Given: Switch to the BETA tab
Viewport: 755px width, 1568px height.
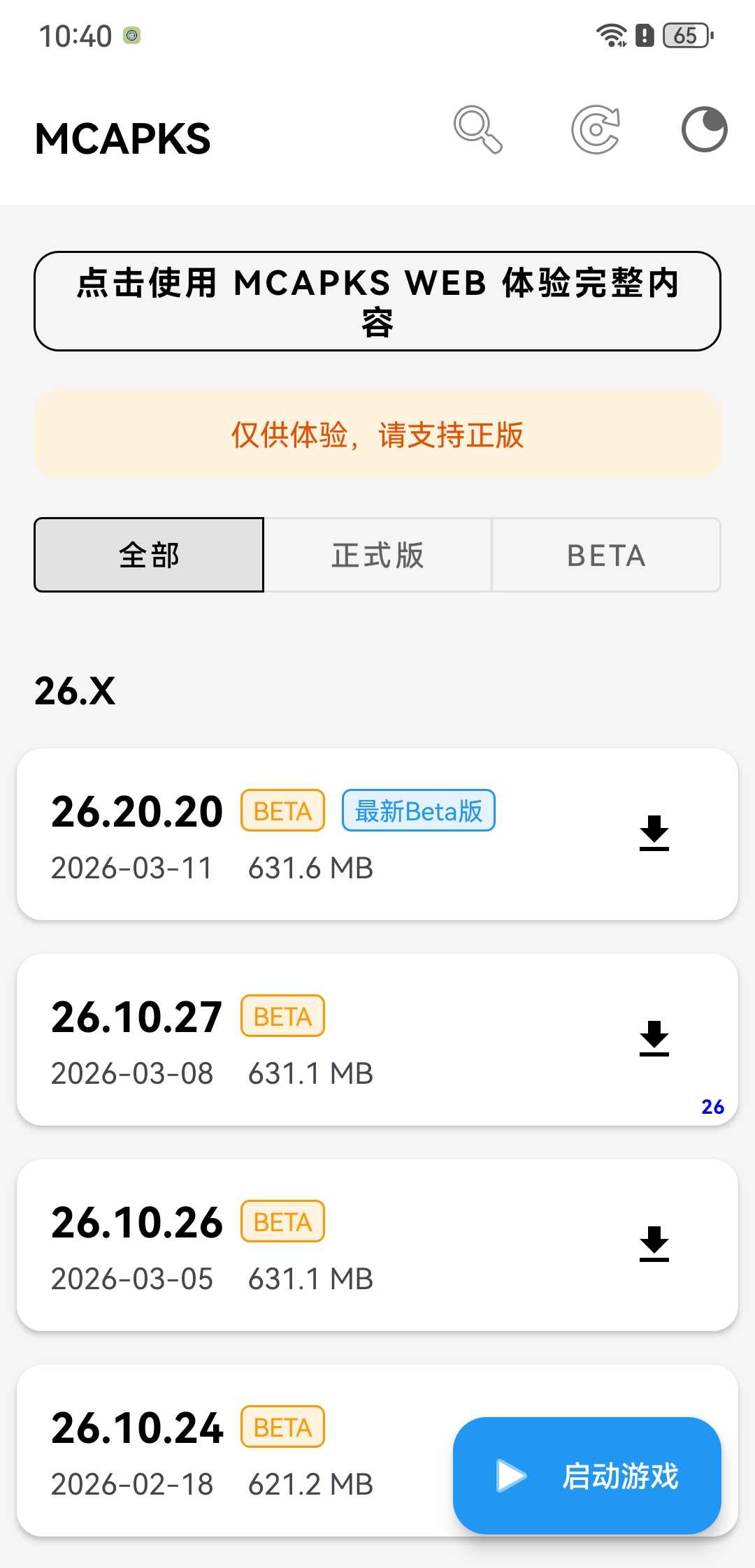Looking at the screenshot, I should pyautogui.click(x=606, y=556).
